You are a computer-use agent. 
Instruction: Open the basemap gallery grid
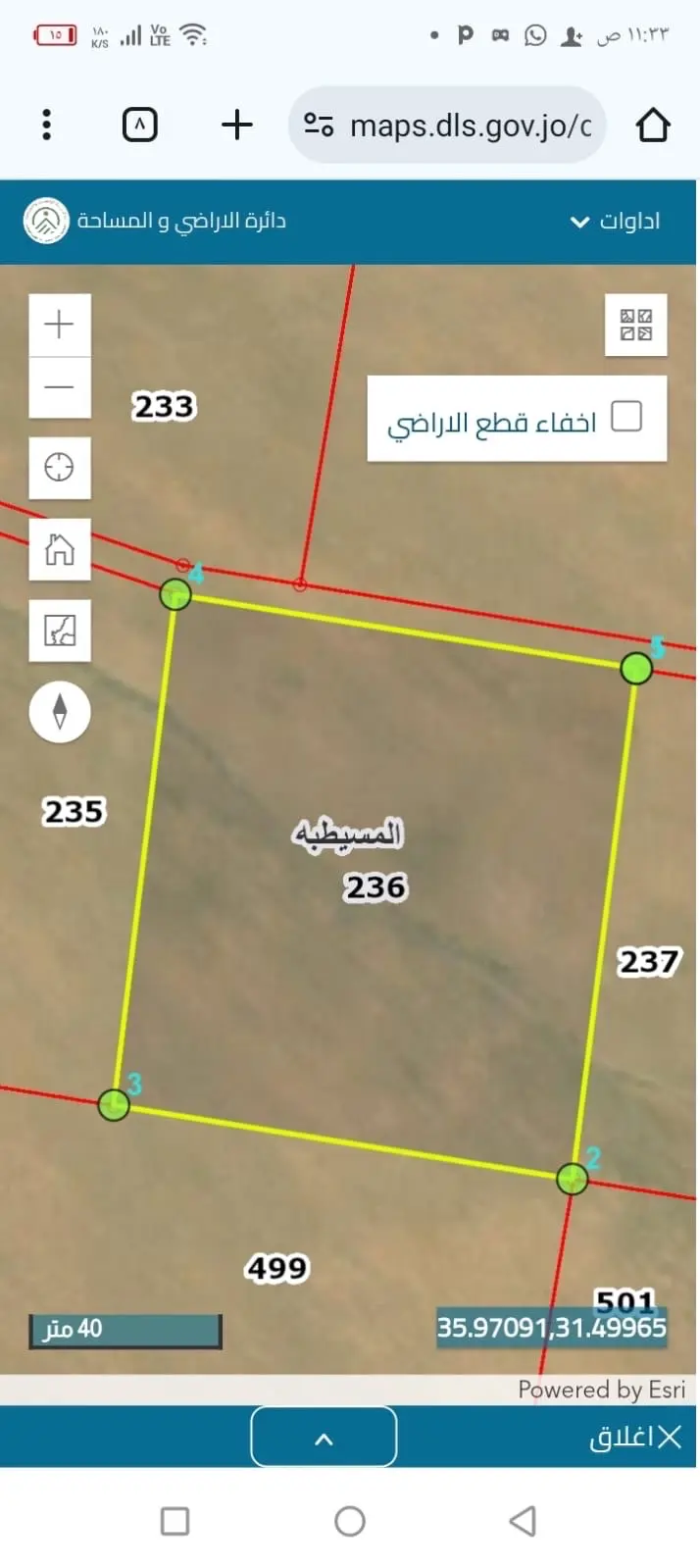(x=636, y=325)
